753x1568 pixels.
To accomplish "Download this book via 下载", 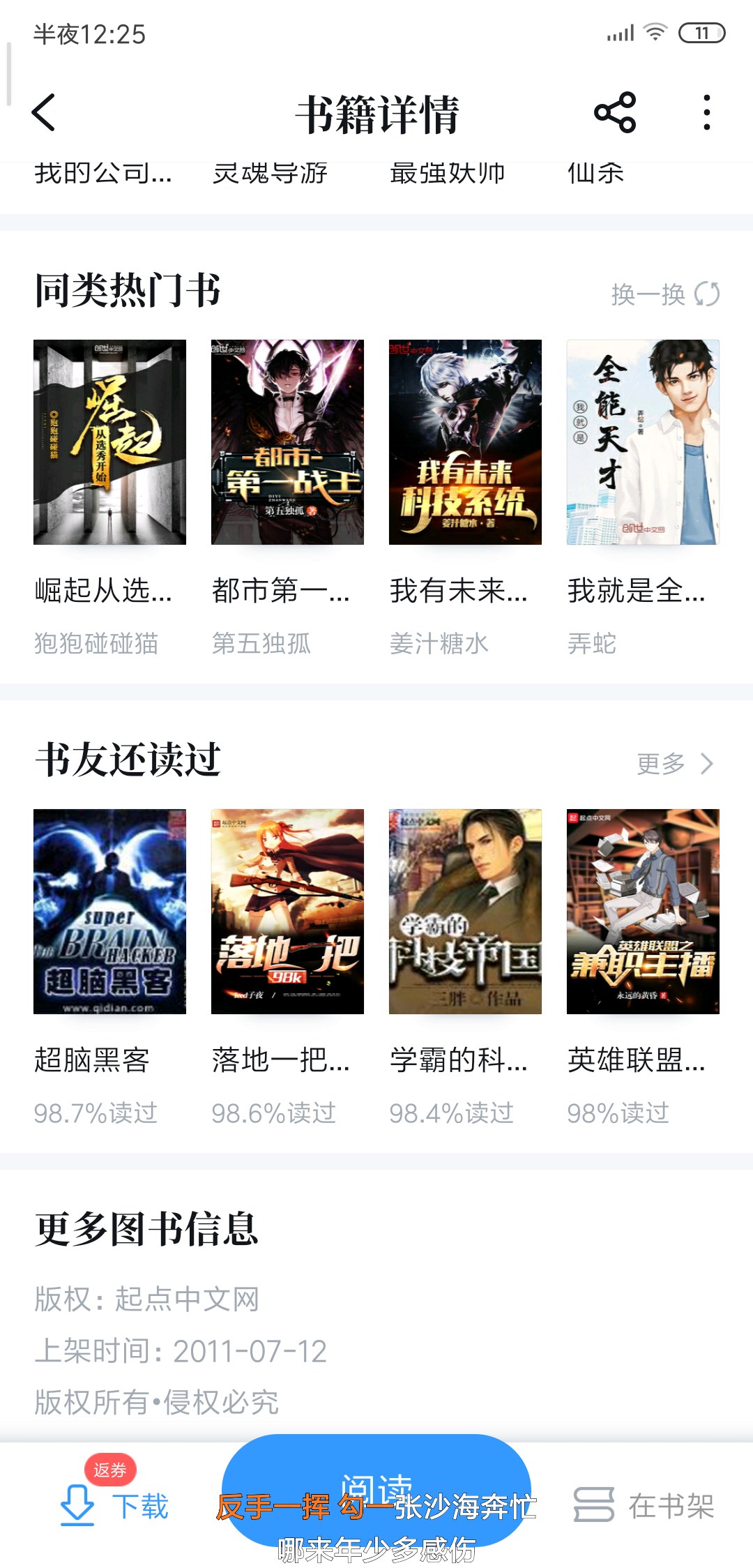I will (115, 1505).
